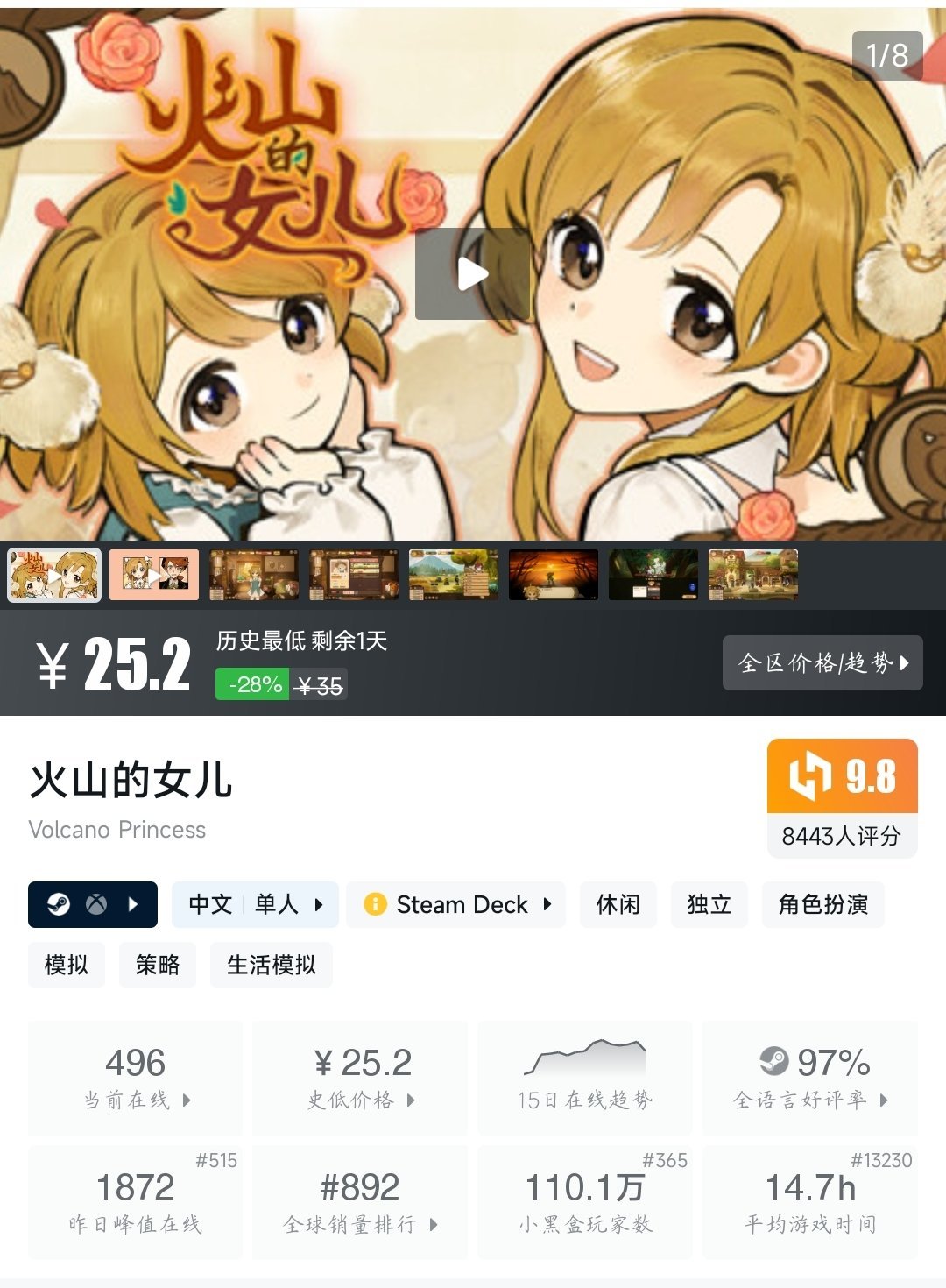Play the game trailer video
This screenshot has height=1288, width=946.
click(472, 274)
